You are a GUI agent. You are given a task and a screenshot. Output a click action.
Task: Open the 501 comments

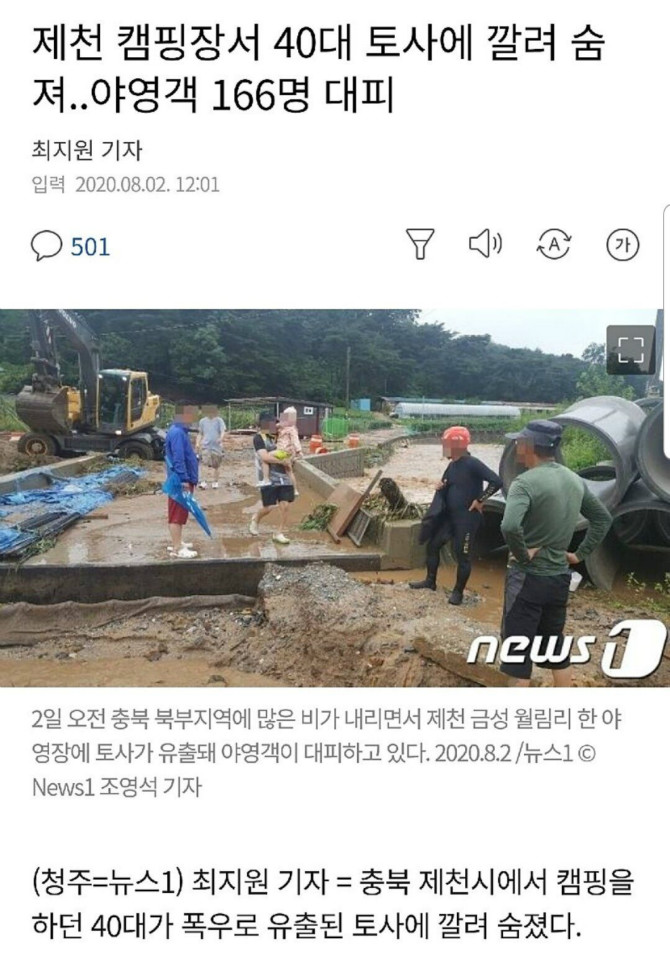(x=71, y=245)
